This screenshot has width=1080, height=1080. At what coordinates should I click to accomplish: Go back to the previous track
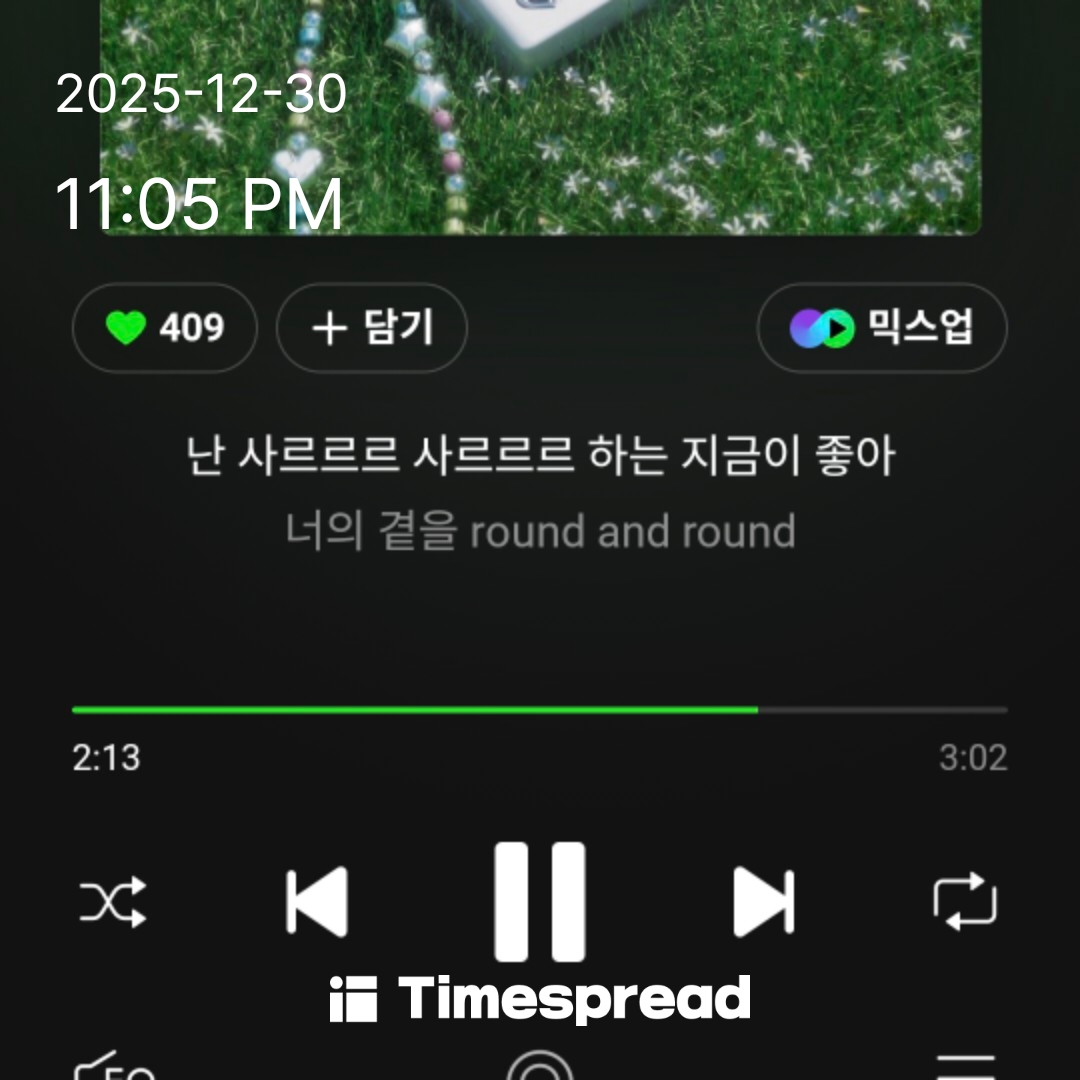click(316, 901)
